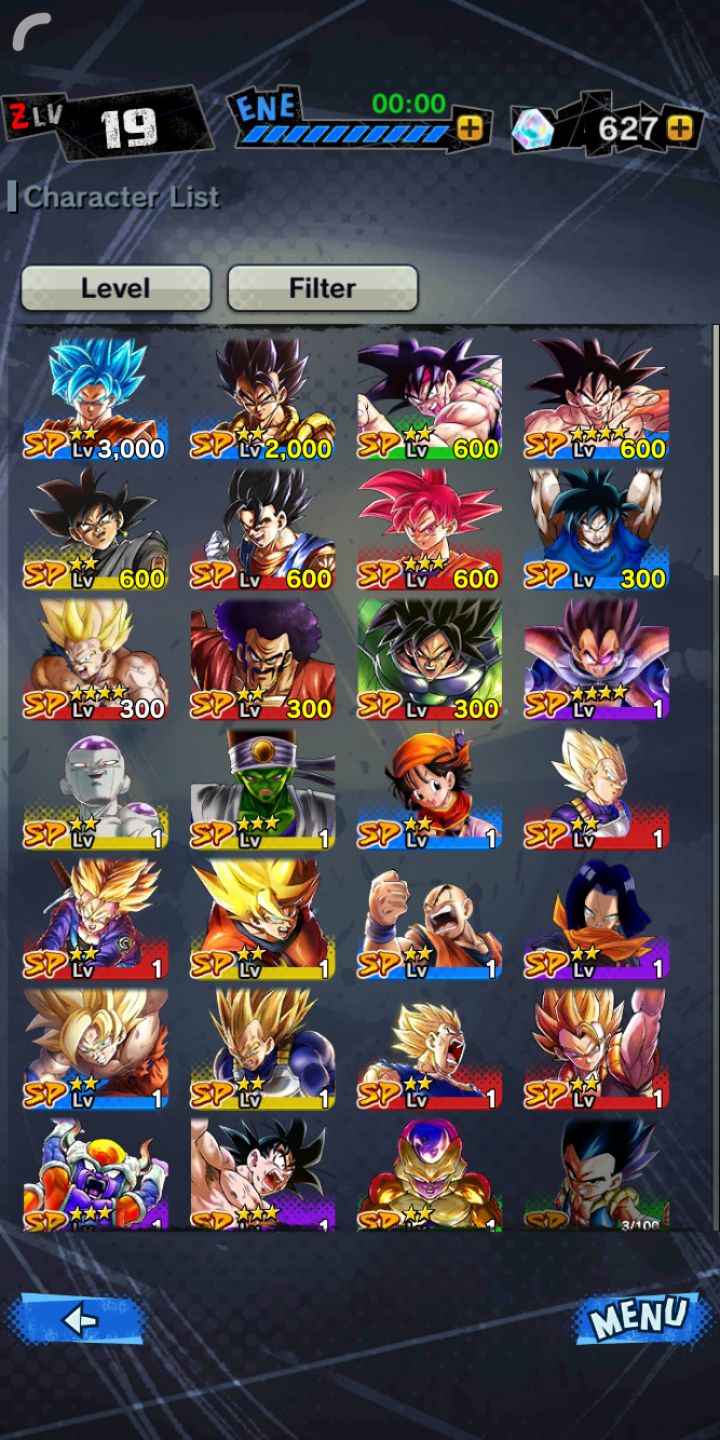Open the Lv 2,000 character tile

click(262, 399)
